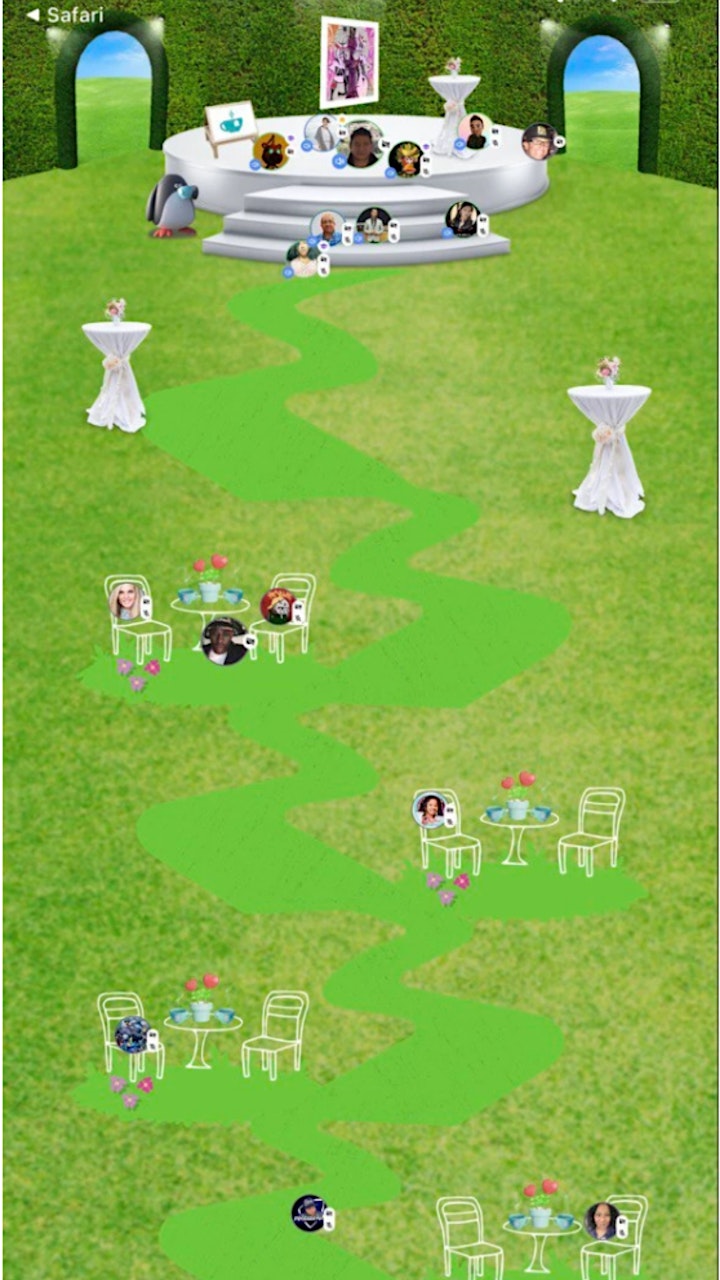Open the dark blue logo avatar on the path
Viewport: 720px width, 1280px height.
tap(309, 1213)
